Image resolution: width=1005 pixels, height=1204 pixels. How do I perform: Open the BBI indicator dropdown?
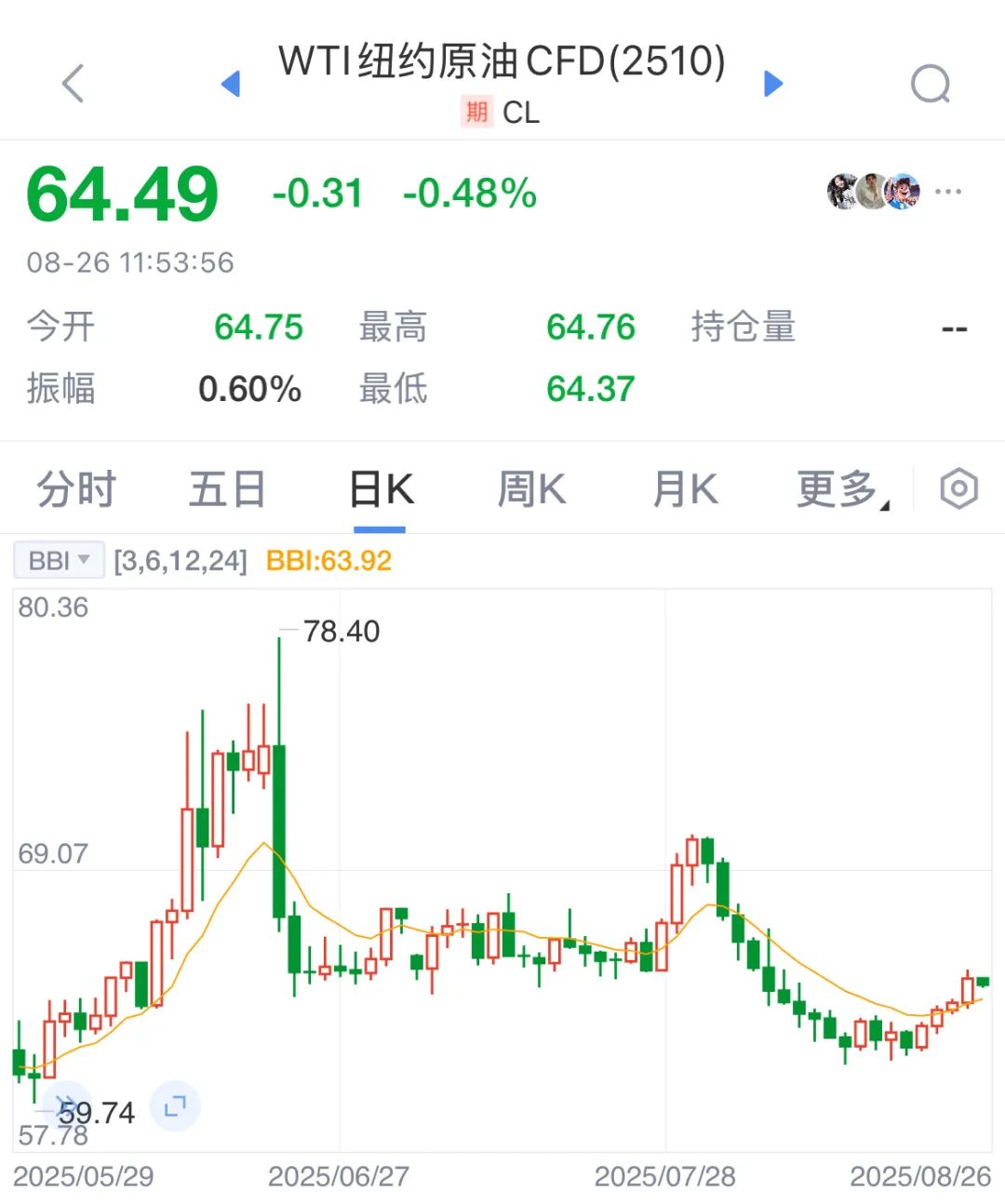pos(59,560)
